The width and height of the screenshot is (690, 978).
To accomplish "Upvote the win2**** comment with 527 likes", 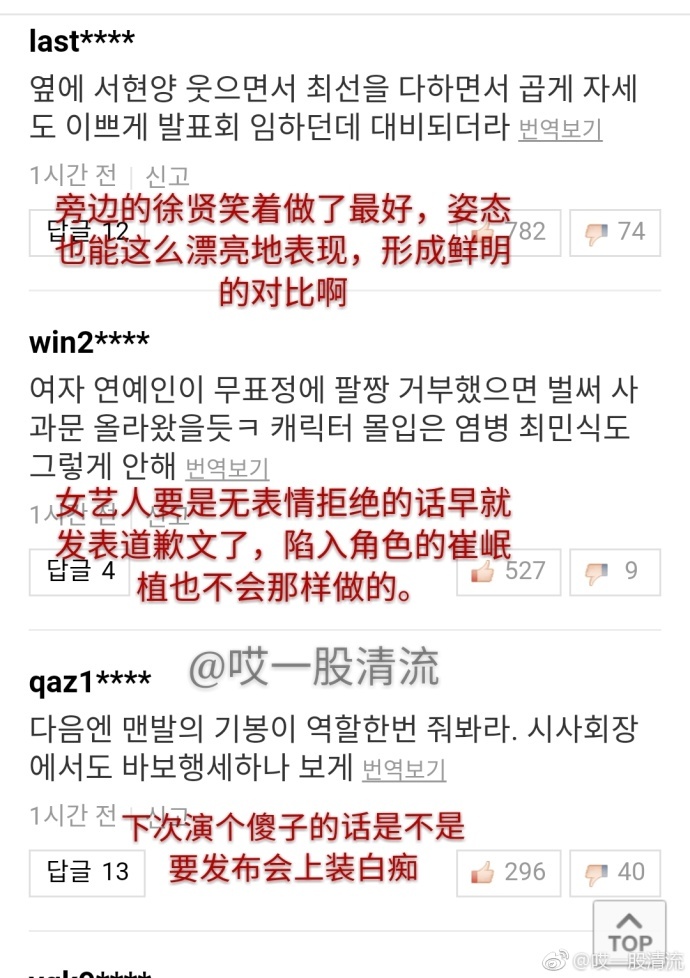I will coord(508,571).
